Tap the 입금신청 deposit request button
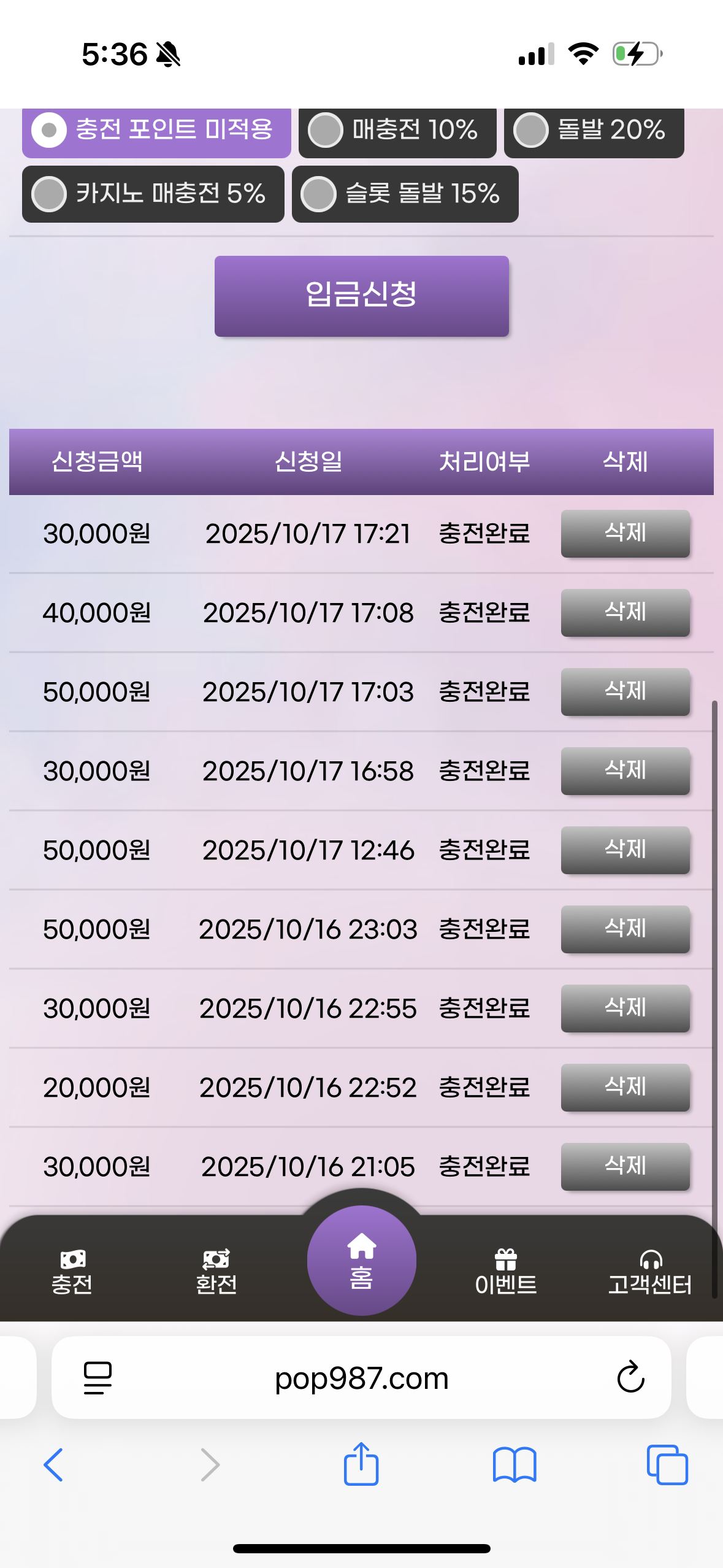723x1568 pixels. click(361, 296)
